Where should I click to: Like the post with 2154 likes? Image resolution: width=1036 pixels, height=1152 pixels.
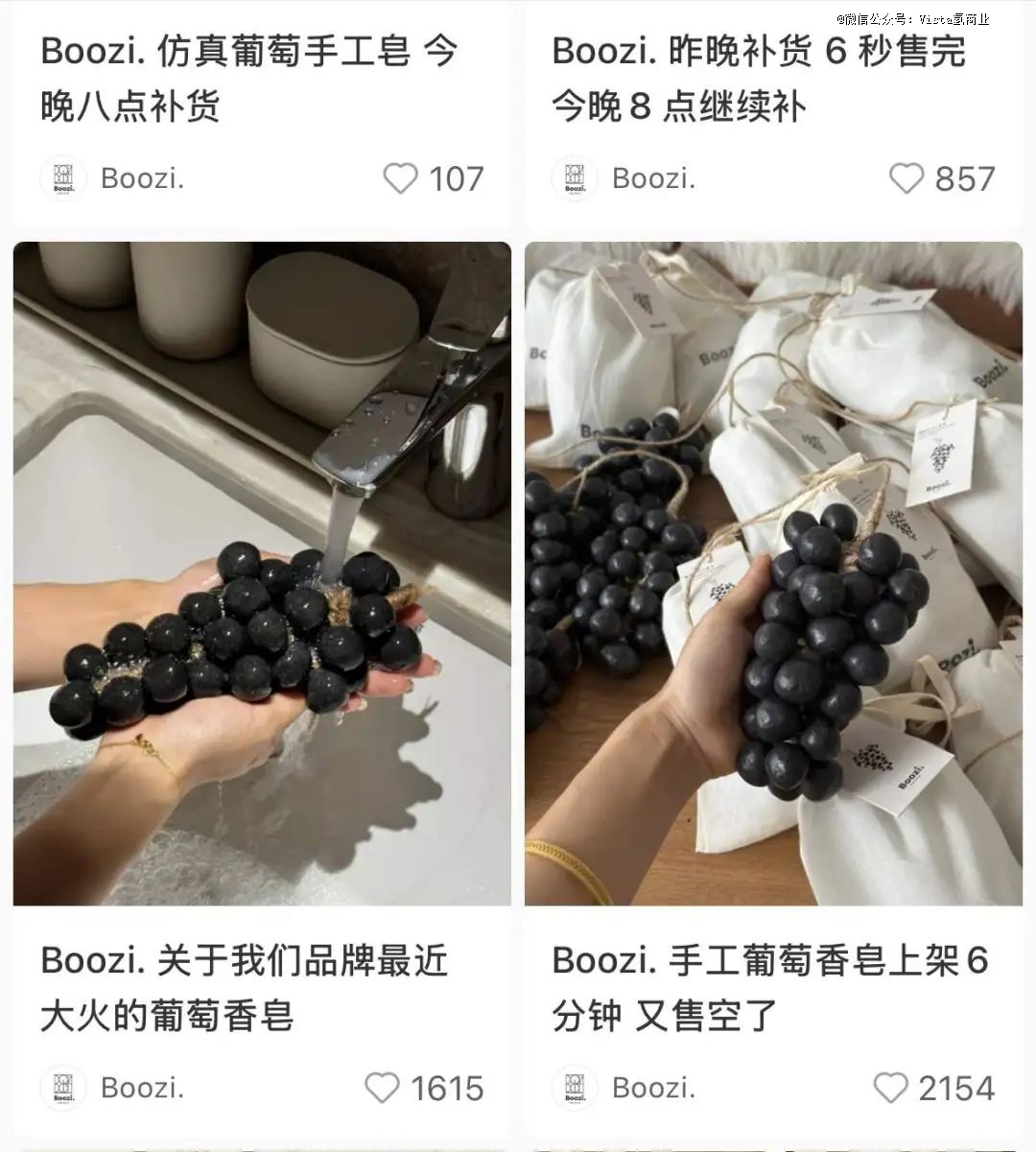point(890,1088)
